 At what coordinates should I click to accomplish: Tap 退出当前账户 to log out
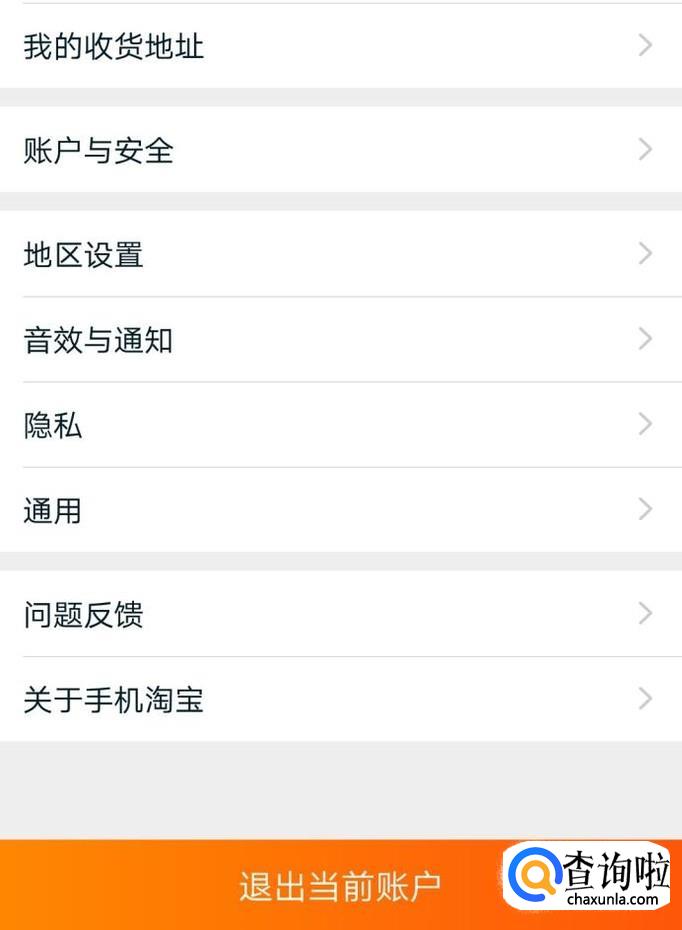339,886
